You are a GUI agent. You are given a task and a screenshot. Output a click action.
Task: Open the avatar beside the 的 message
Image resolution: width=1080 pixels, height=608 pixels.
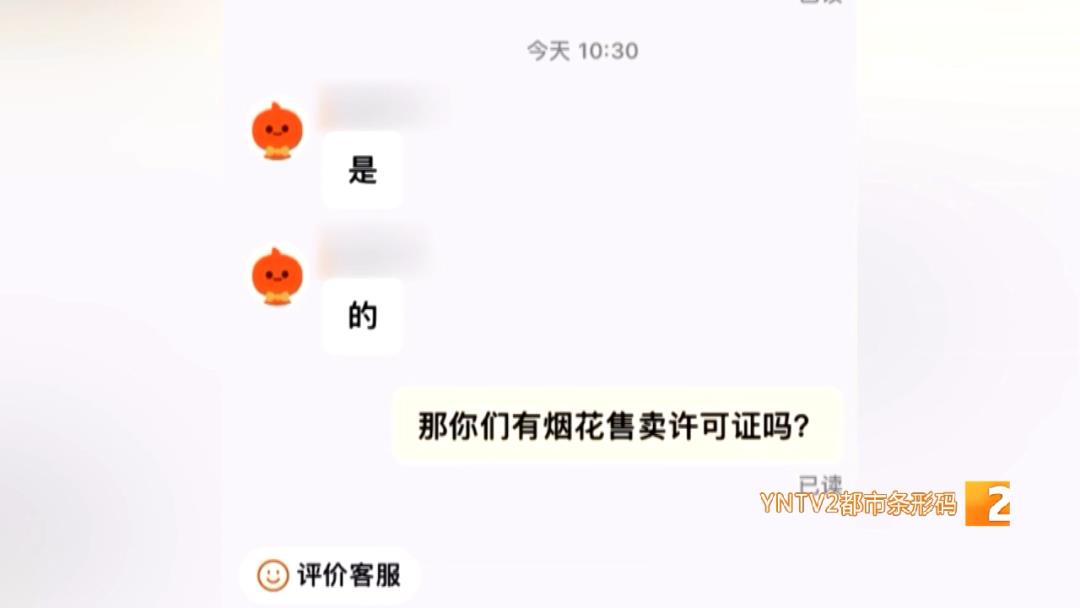pyautogui.click(x=277, y=276)
